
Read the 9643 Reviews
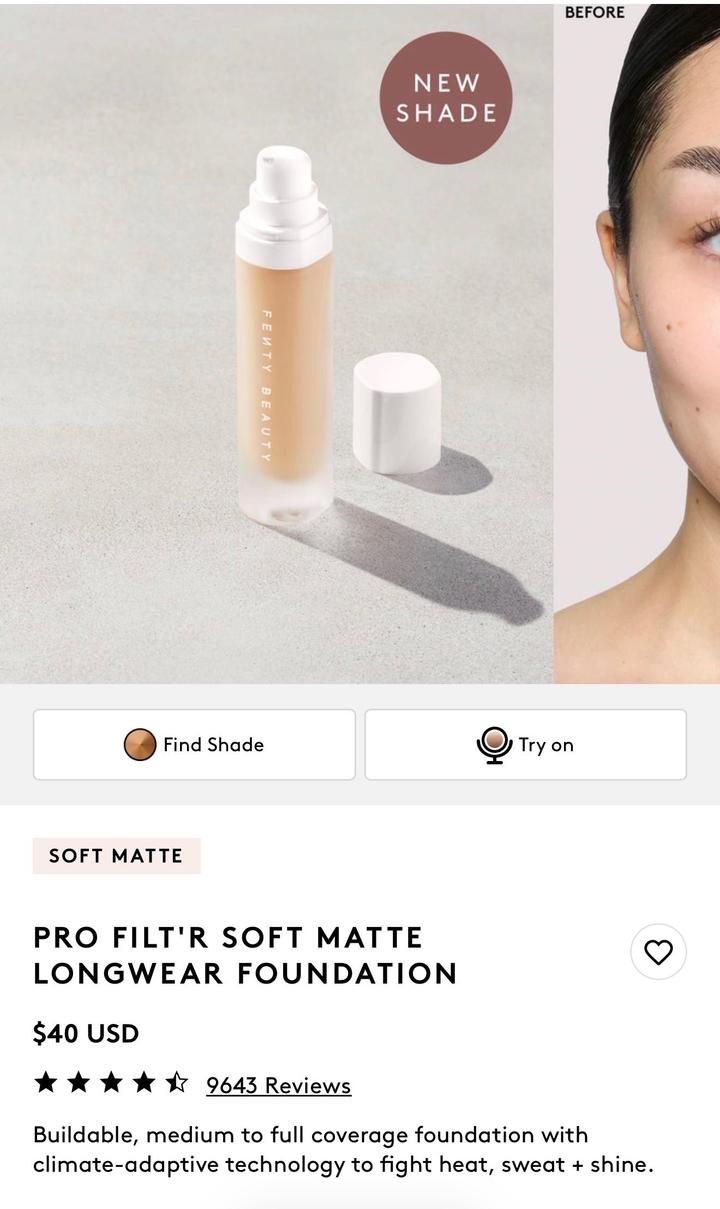[278, 1086]
